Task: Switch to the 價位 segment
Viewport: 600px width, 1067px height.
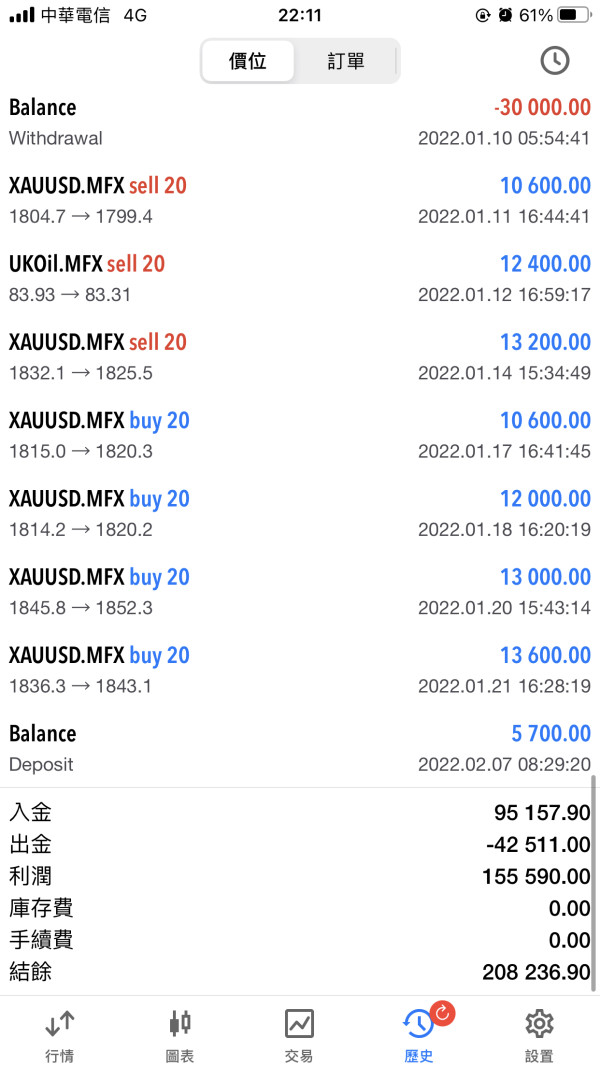Action: click(x=248, y=61)
